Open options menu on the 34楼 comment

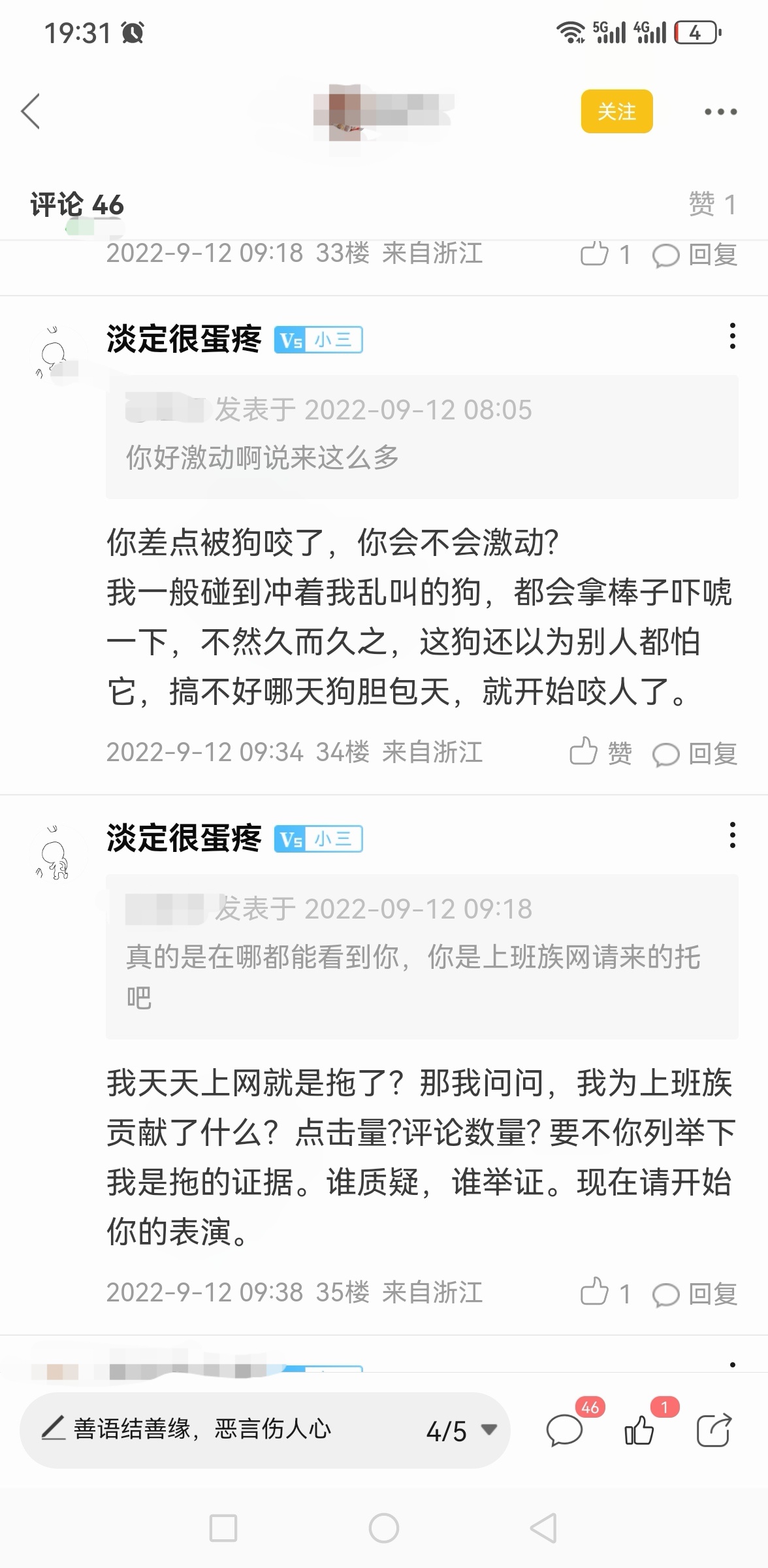tap(732, 336)
